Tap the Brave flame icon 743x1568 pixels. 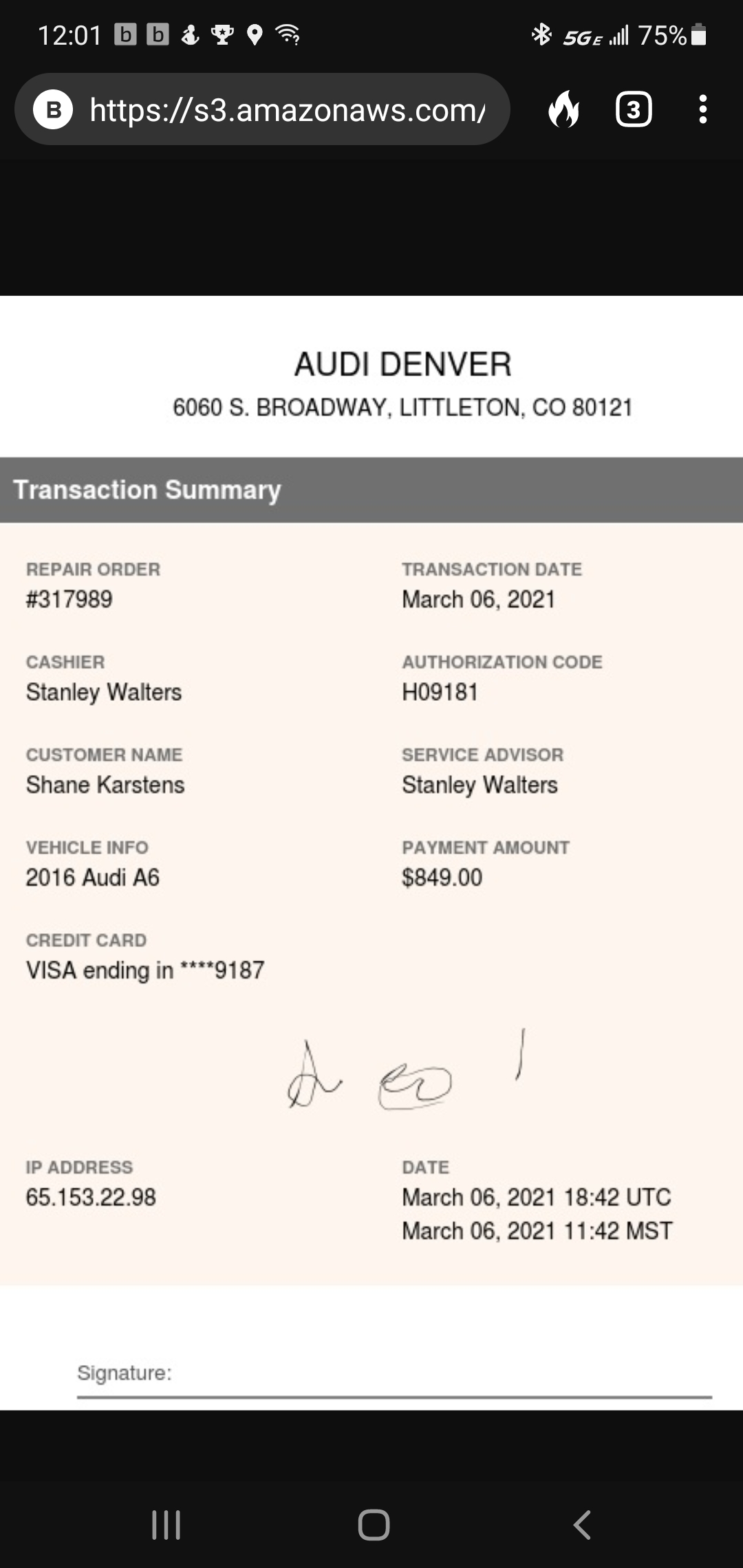(x=563, y=109)
